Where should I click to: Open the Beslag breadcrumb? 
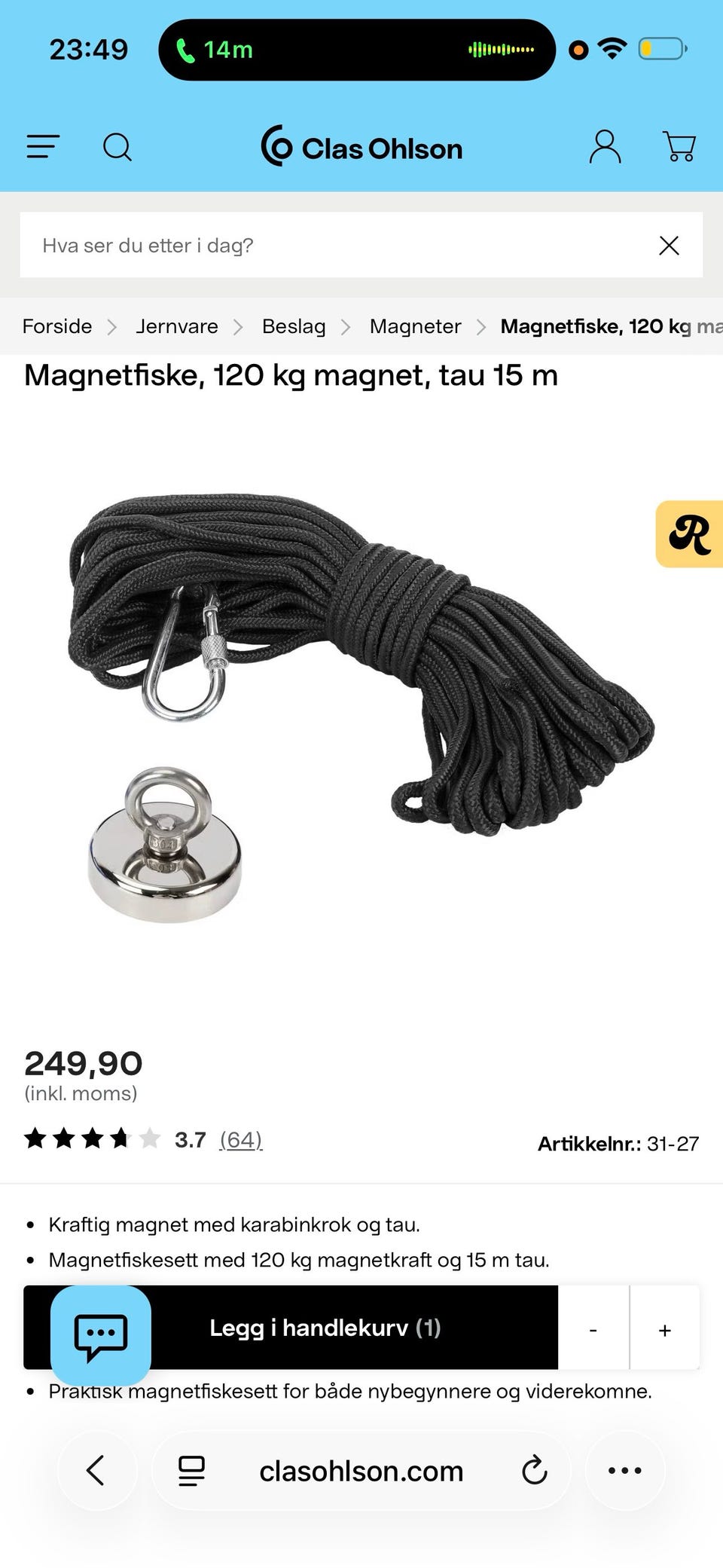click(294, 326)
